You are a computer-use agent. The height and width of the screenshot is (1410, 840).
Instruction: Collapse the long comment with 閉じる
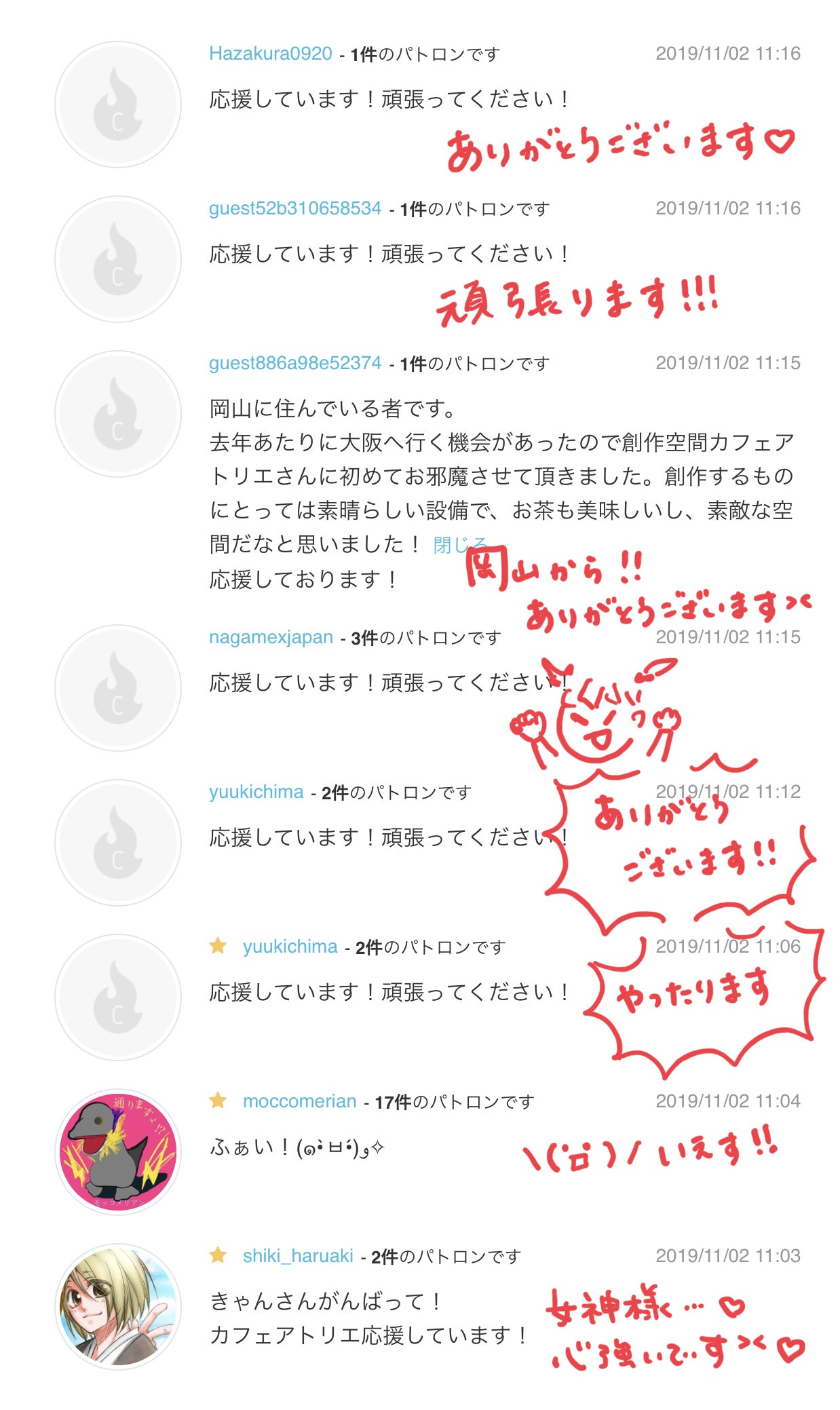click(459, 544)
